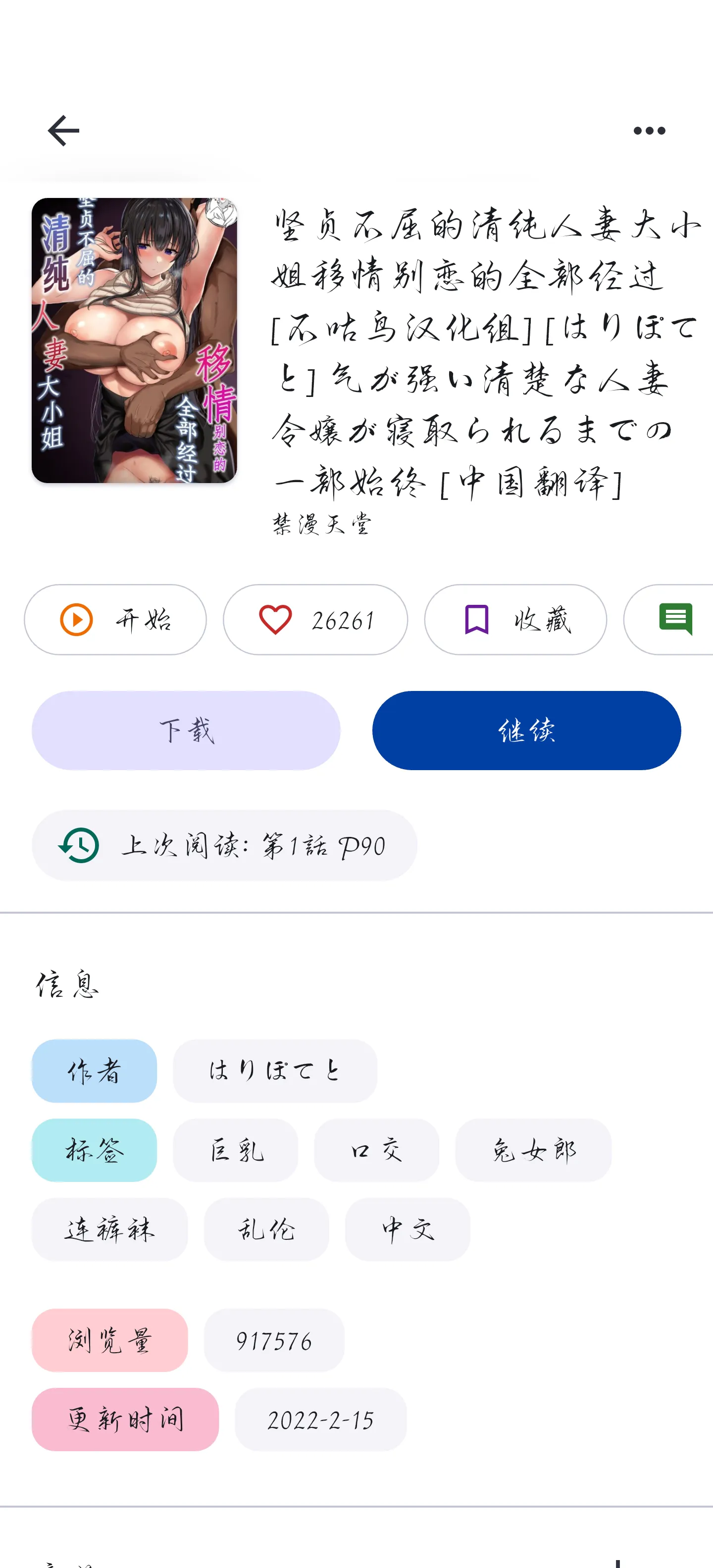Tap the 开始 start reading button
713x1568 pixels.
[115, 620]
